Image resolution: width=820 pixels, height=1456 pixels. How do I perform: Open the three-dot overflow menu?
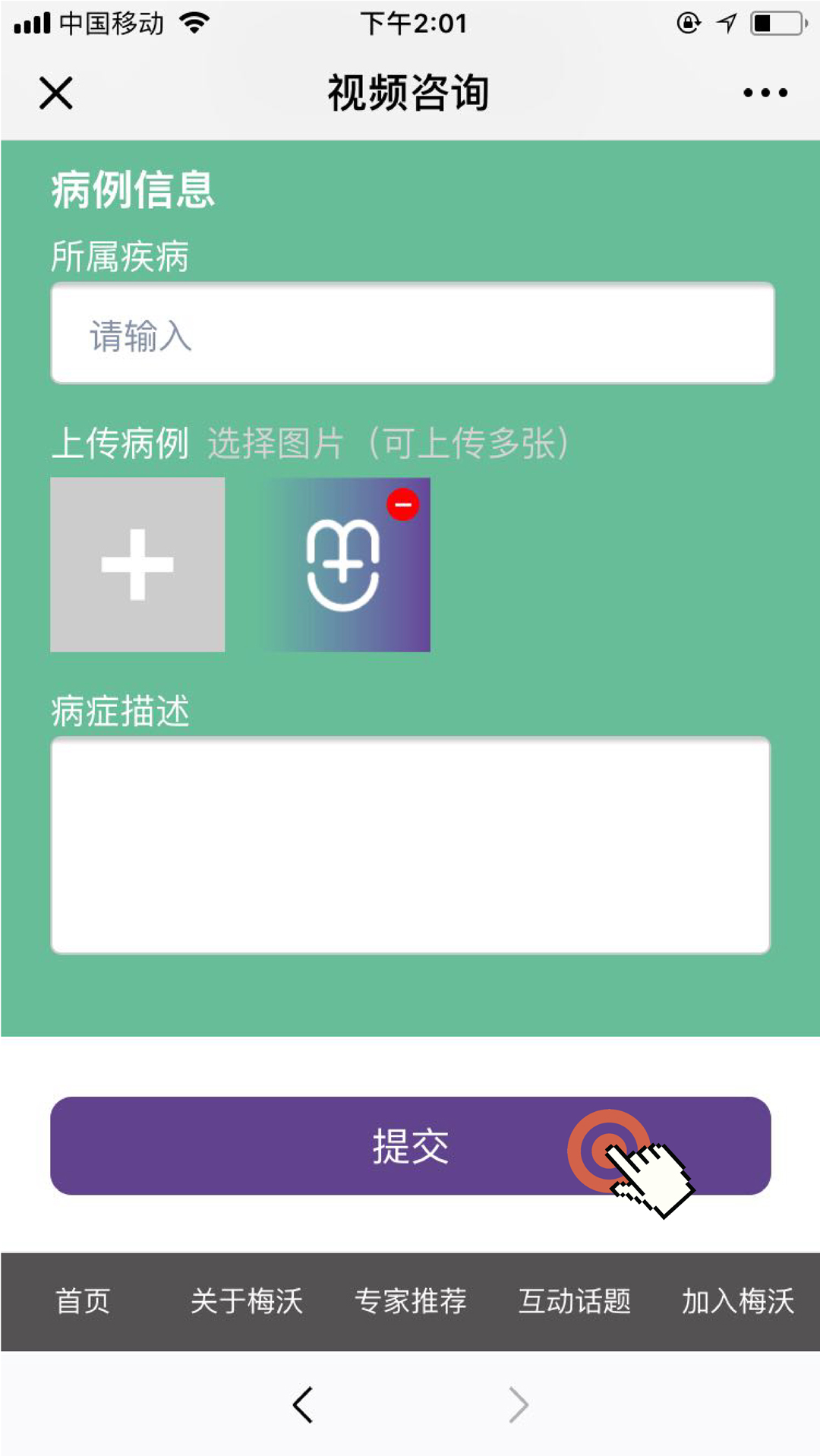tap(765, 93)
